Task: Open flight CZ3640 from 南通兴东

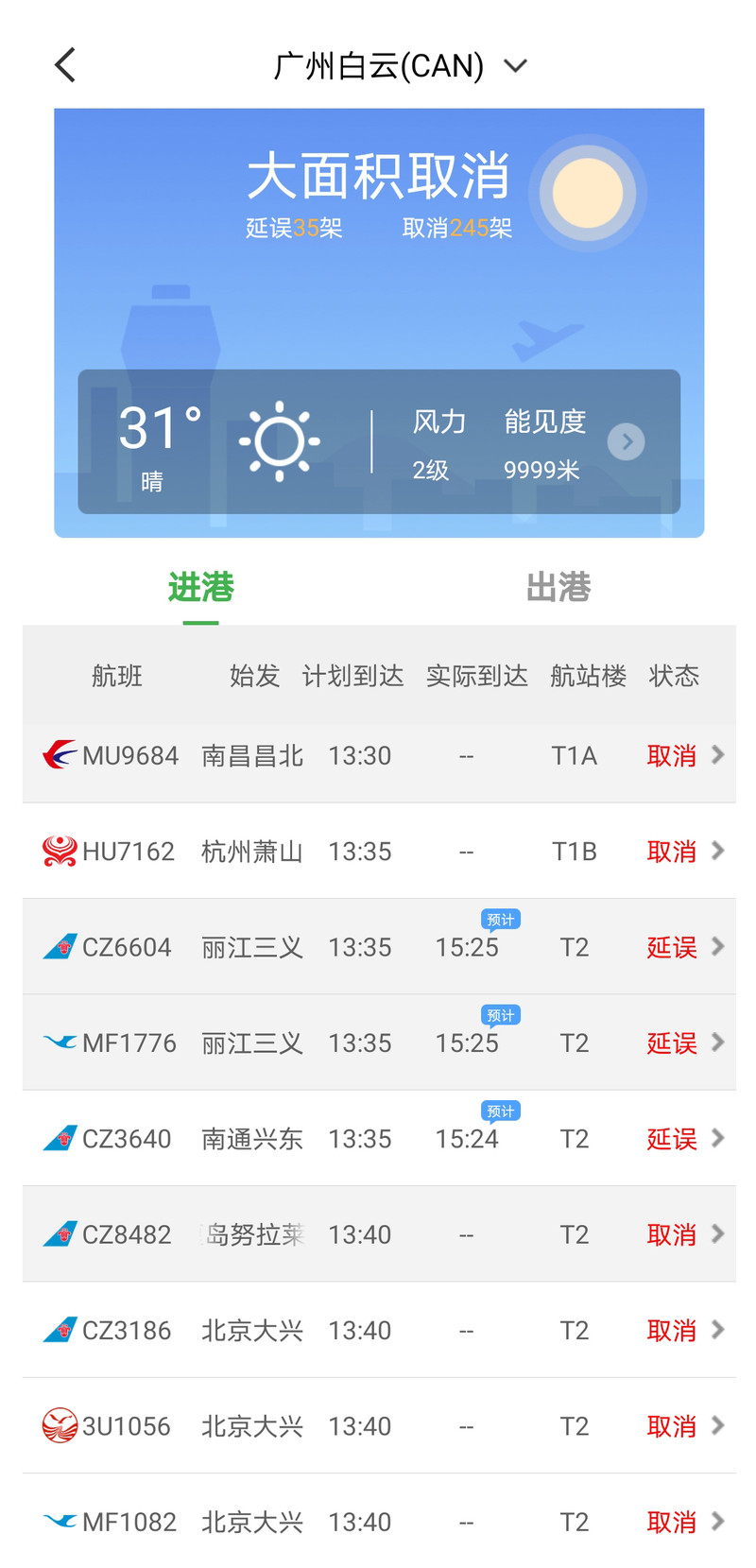Action: click(x=379, y=1138)
